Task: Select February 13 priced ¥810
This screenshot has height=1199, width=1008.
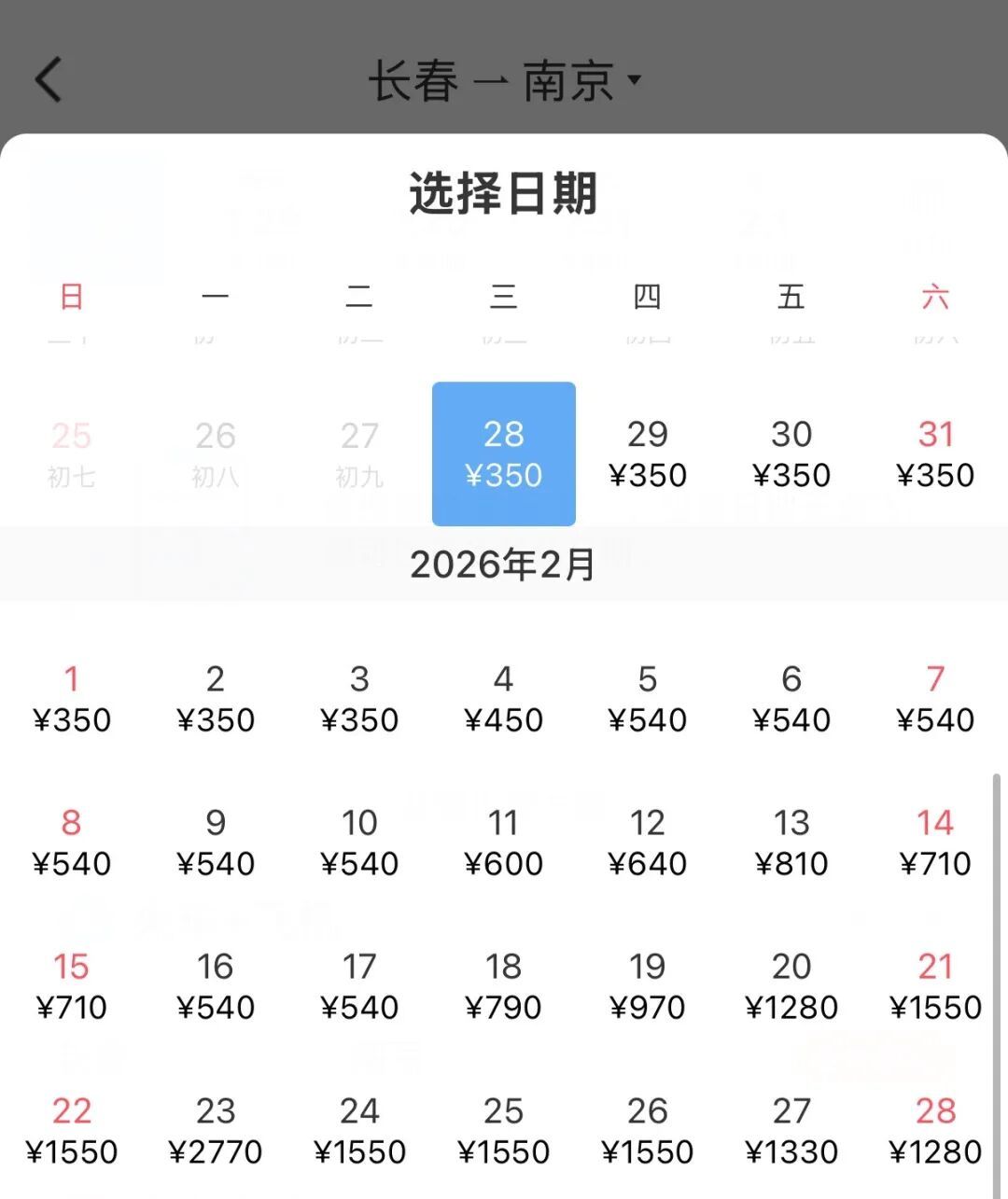Action: [791, 842]
